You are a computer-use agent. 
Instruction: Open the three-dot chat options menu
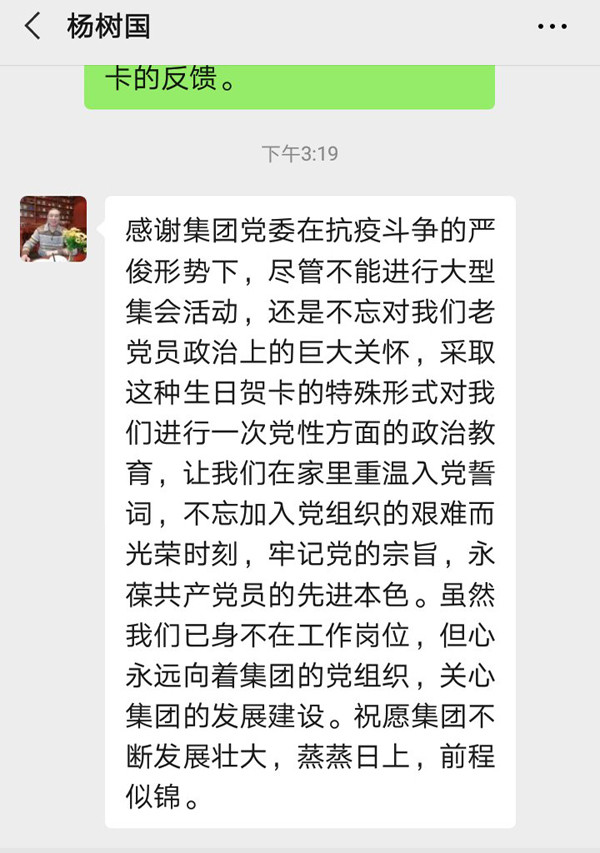click(552, 27)
